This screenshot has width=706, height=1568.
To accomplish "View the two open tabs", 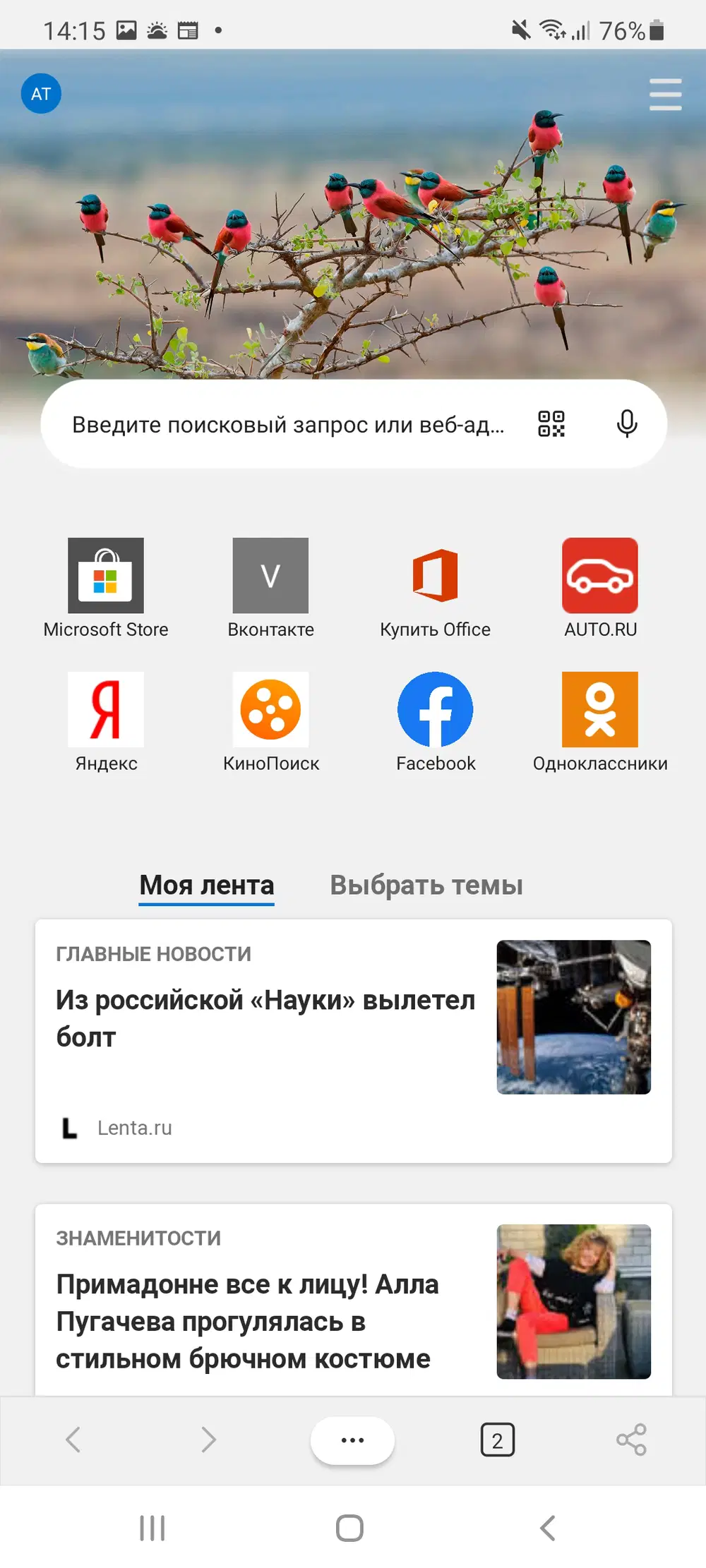I will [x=497, y=1440].
